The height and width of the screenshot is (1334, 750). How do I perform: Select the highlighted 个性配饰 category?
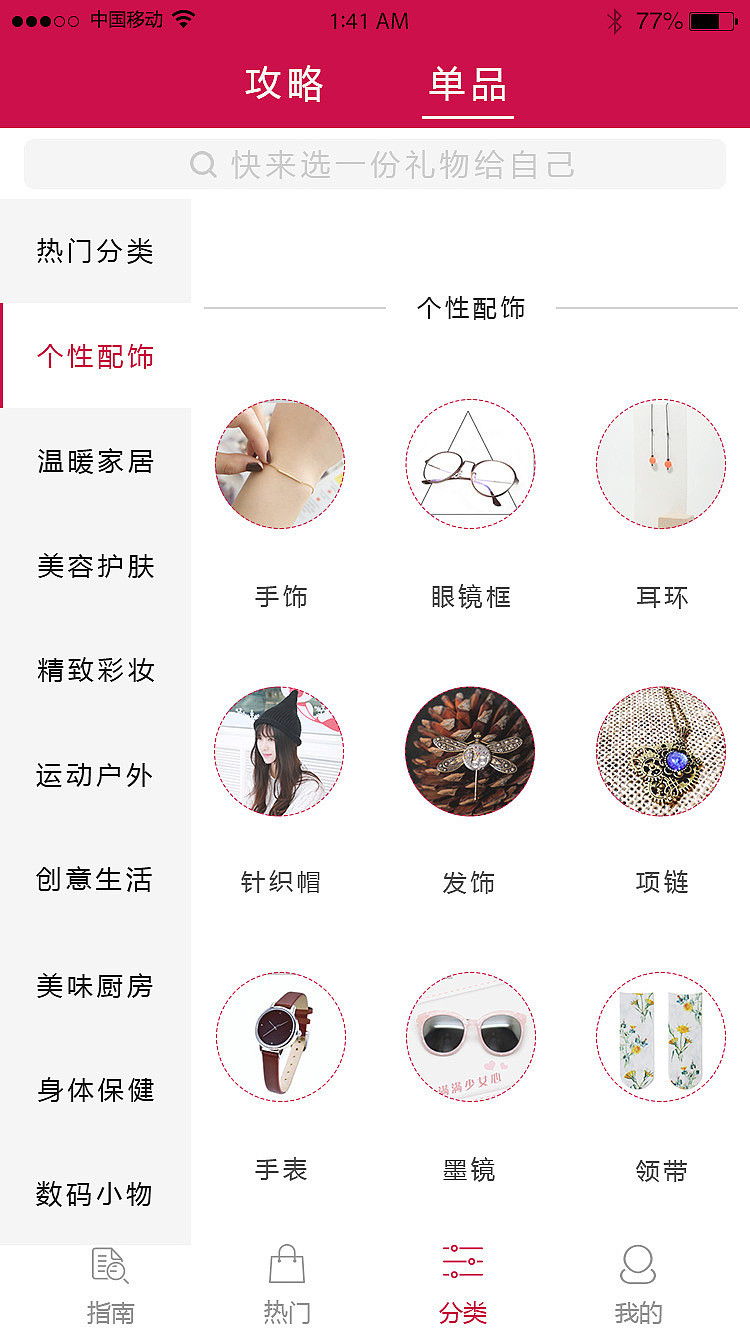tap(95, 356)
